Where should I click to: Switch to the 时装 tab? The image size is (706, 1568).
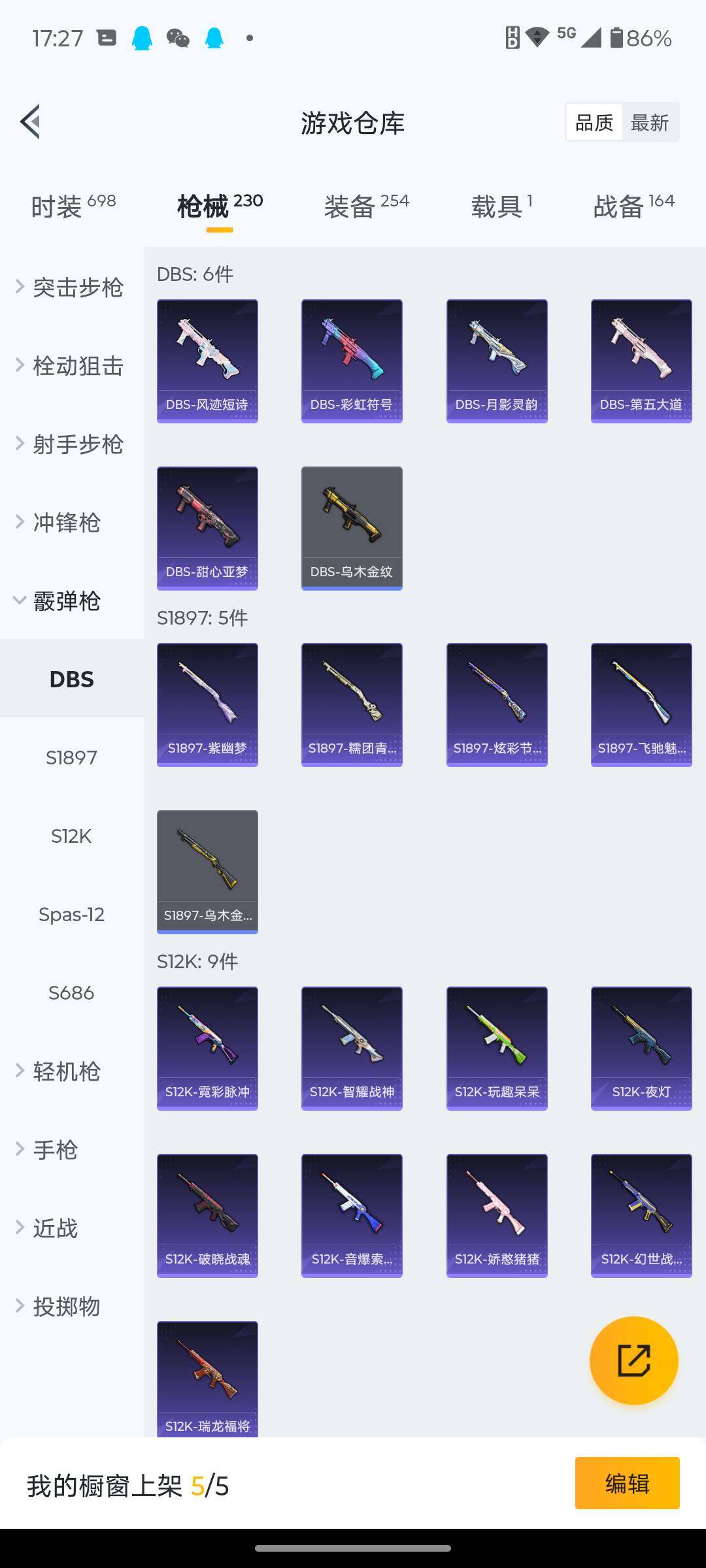tap(73, 206)
